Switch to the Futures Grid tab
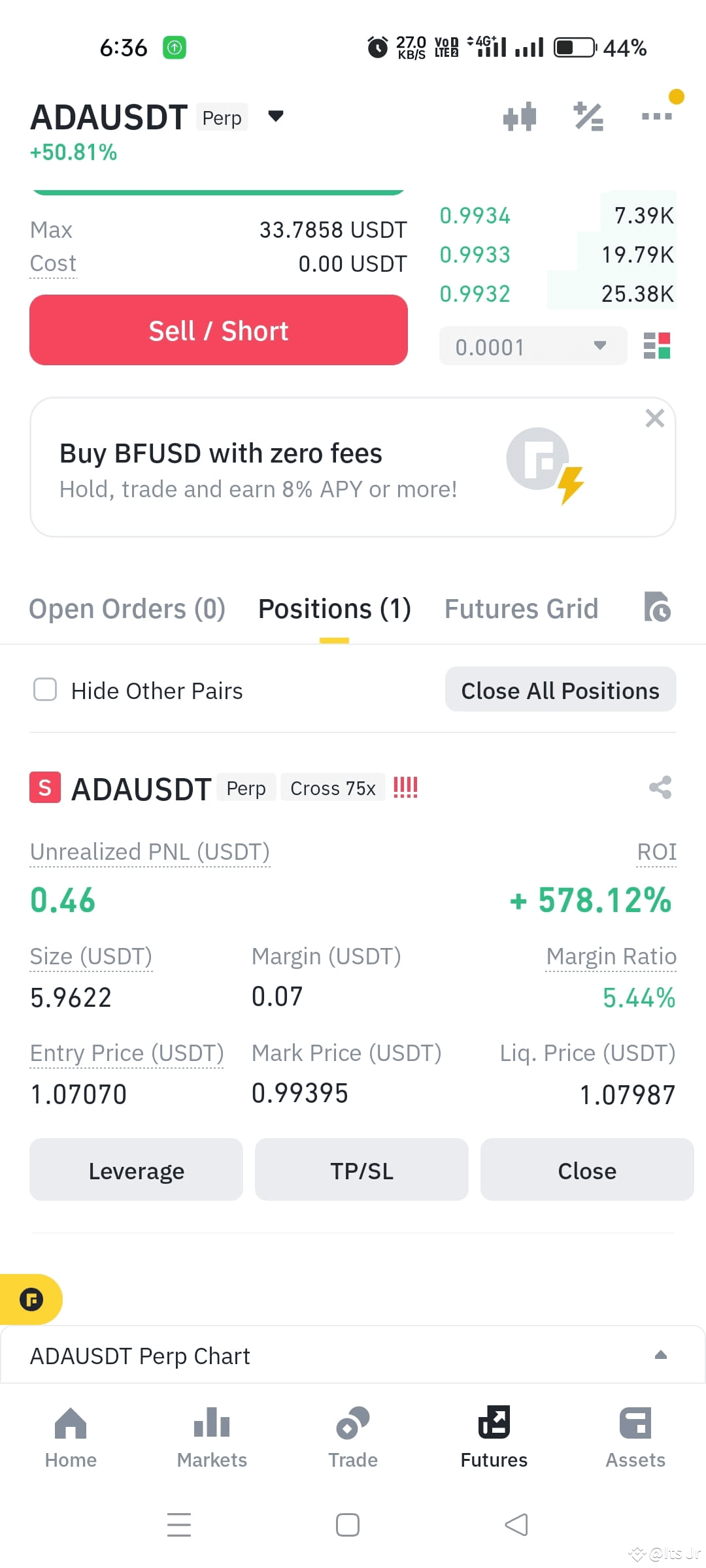This screenshot has width=706, height=1568. point(521,609)
